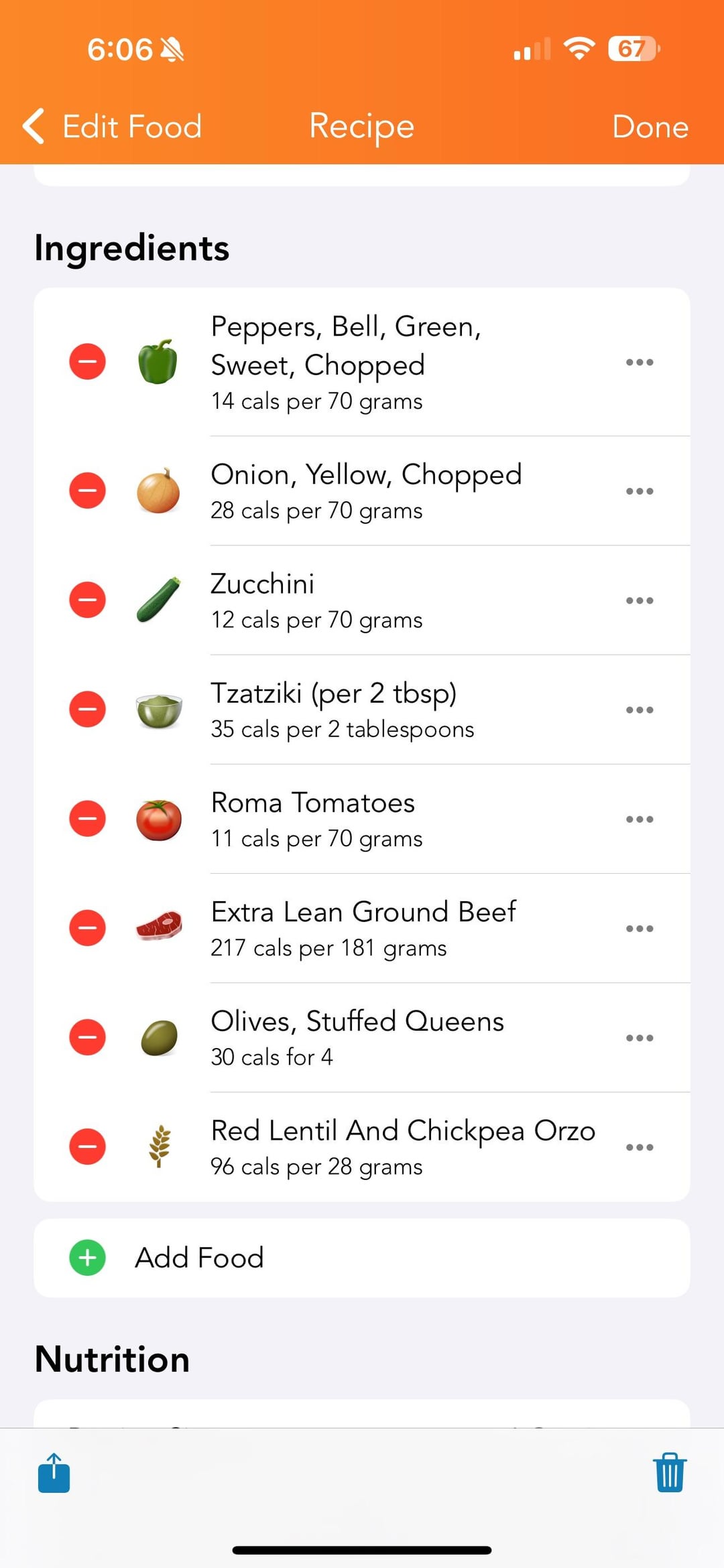Open options menu for Tzatziki
The width and height of the screenshot is (724, 1568).
[x=639, y=710]
